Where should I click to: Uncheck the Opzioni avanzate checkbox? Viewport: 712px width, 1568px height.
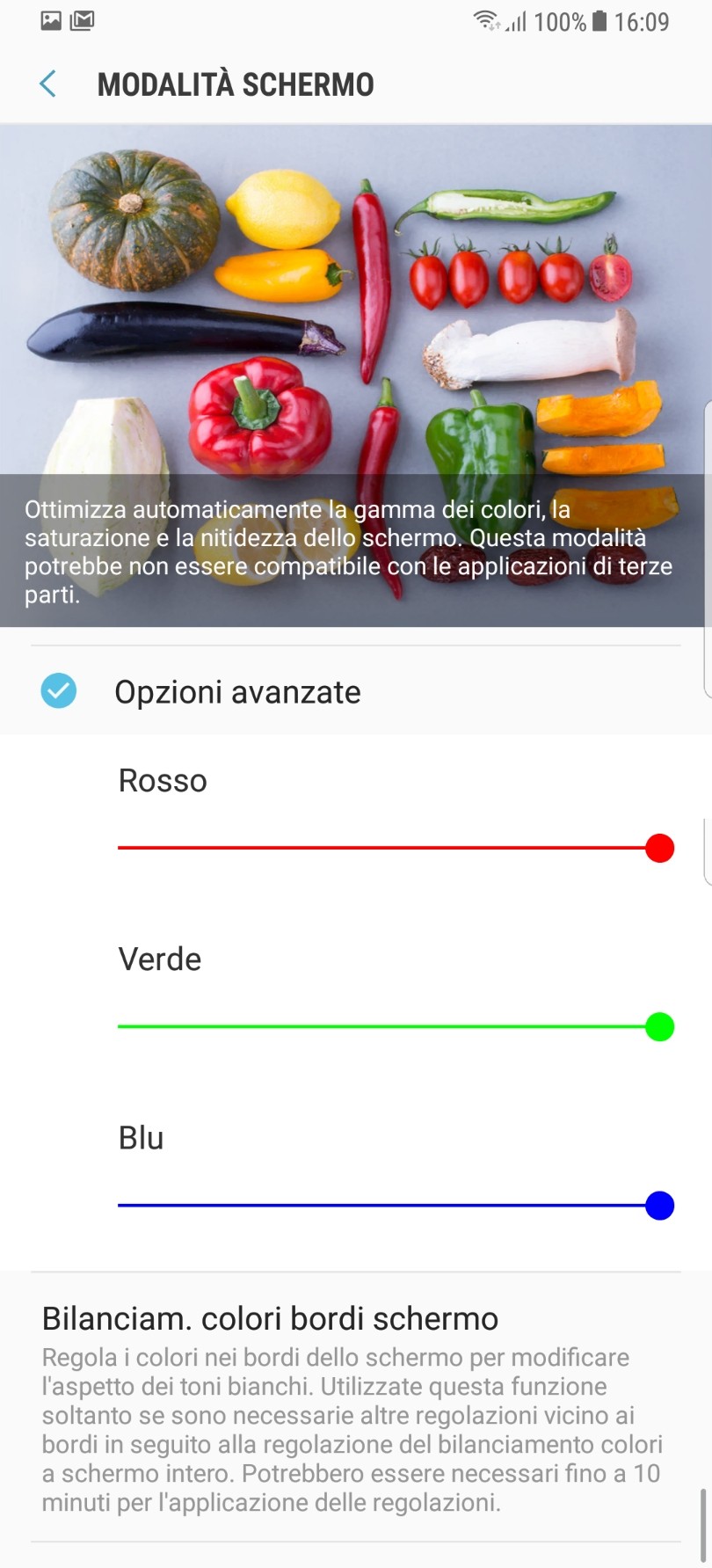(x=59, y=691)
